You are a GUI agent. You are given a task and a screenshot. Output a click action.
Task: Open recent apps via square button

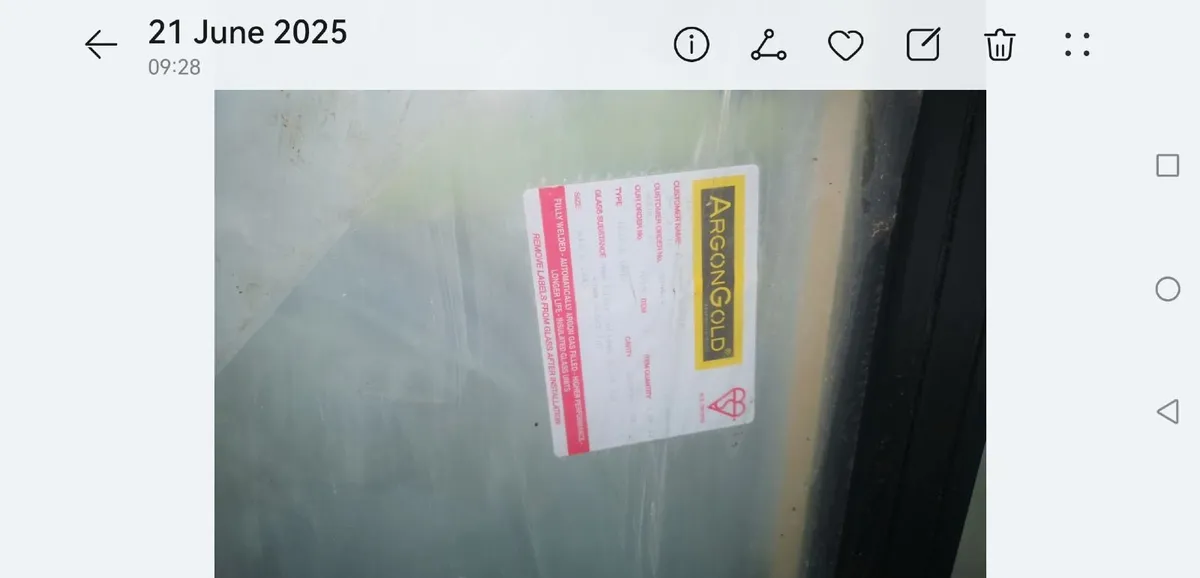[1167, 165]
